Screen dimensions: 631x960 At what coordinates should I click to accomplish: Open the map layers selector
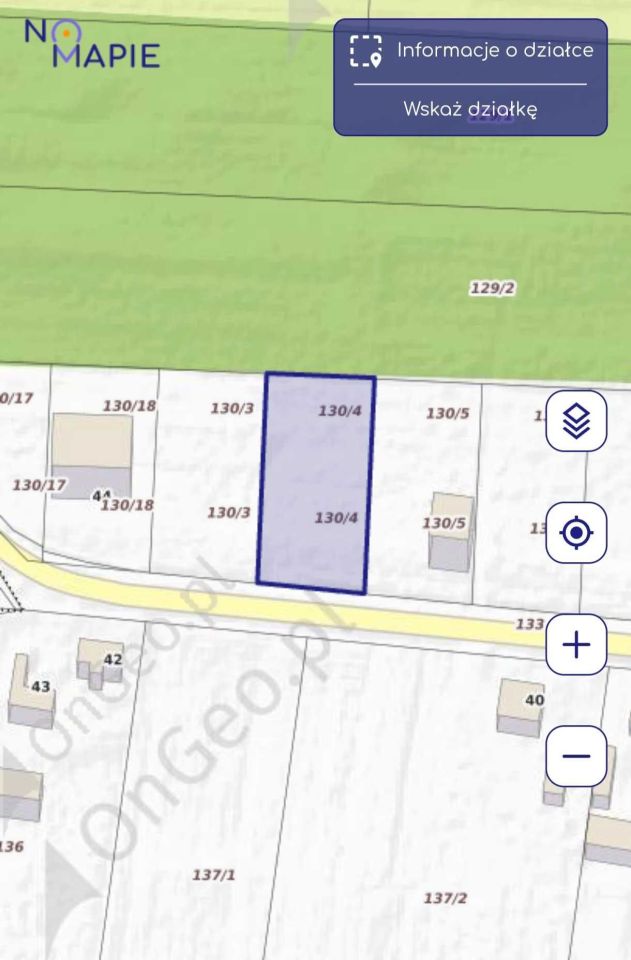coord(576,421)
